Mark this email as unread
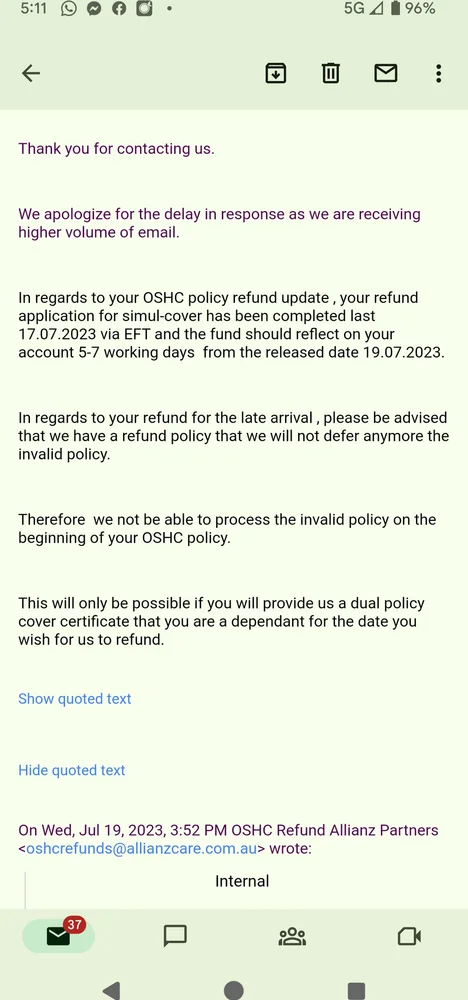Image resolution: width=468 pixels, height=1000 pixels. [x=386, y=73]
